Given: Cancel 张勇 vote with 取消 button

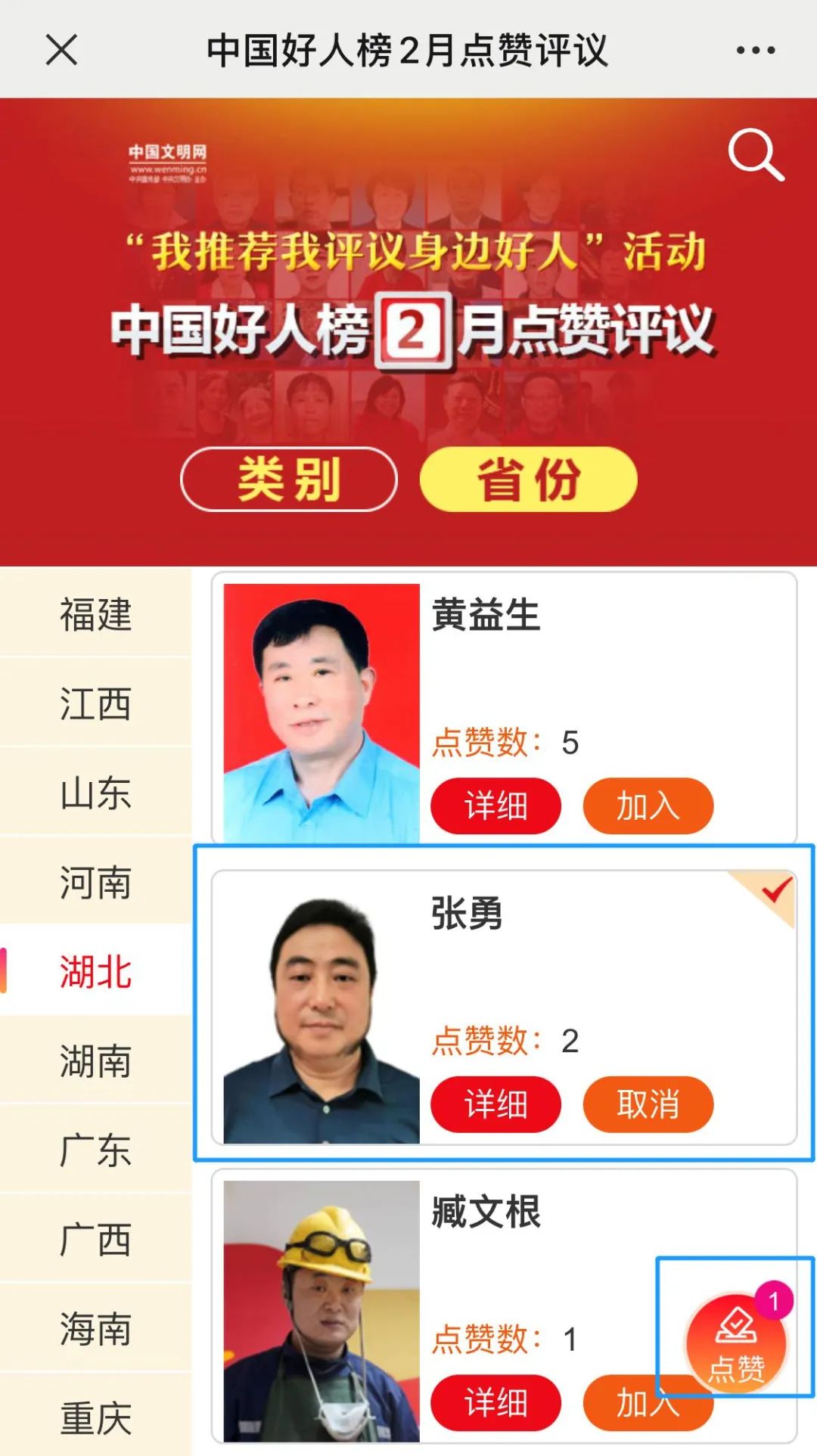Looking at the screenshot, I should pyautogui.click(x=647, y=1105).
